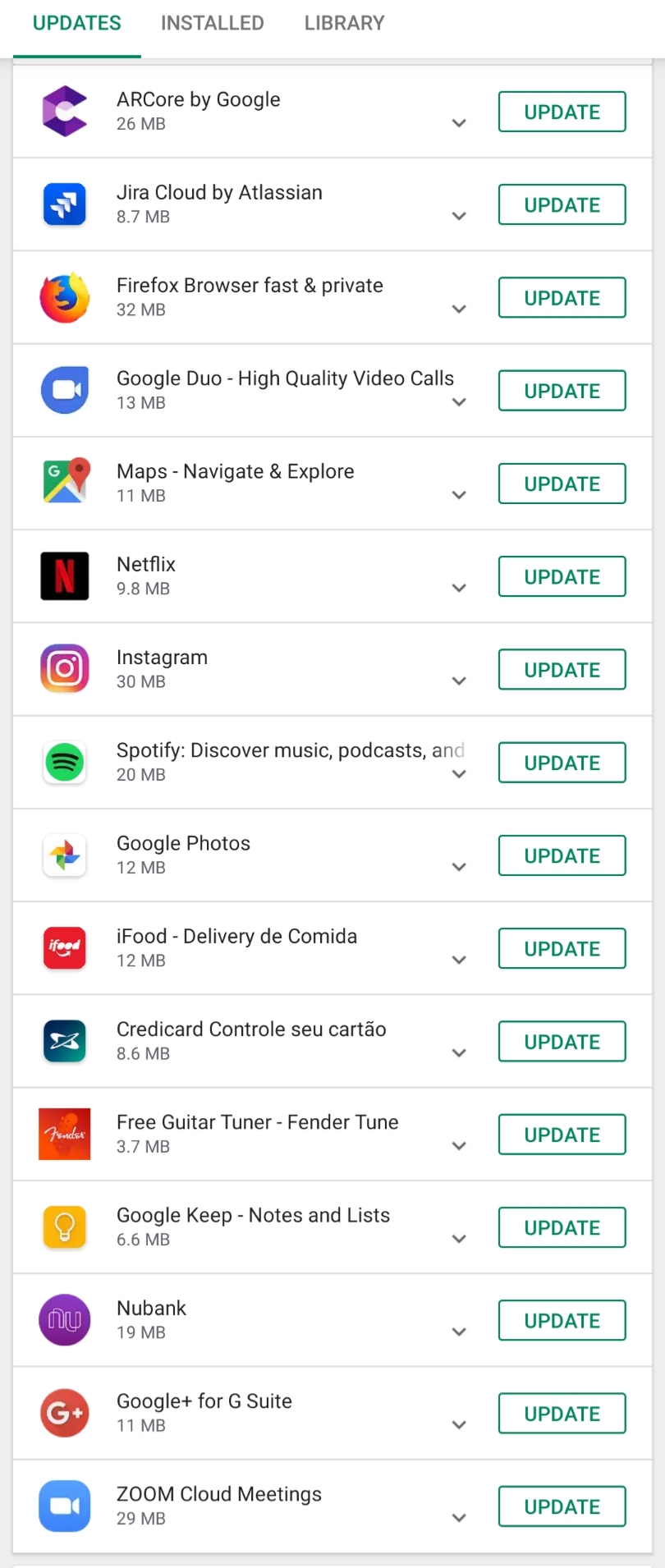Update the Nubank app

[562, 1320]
